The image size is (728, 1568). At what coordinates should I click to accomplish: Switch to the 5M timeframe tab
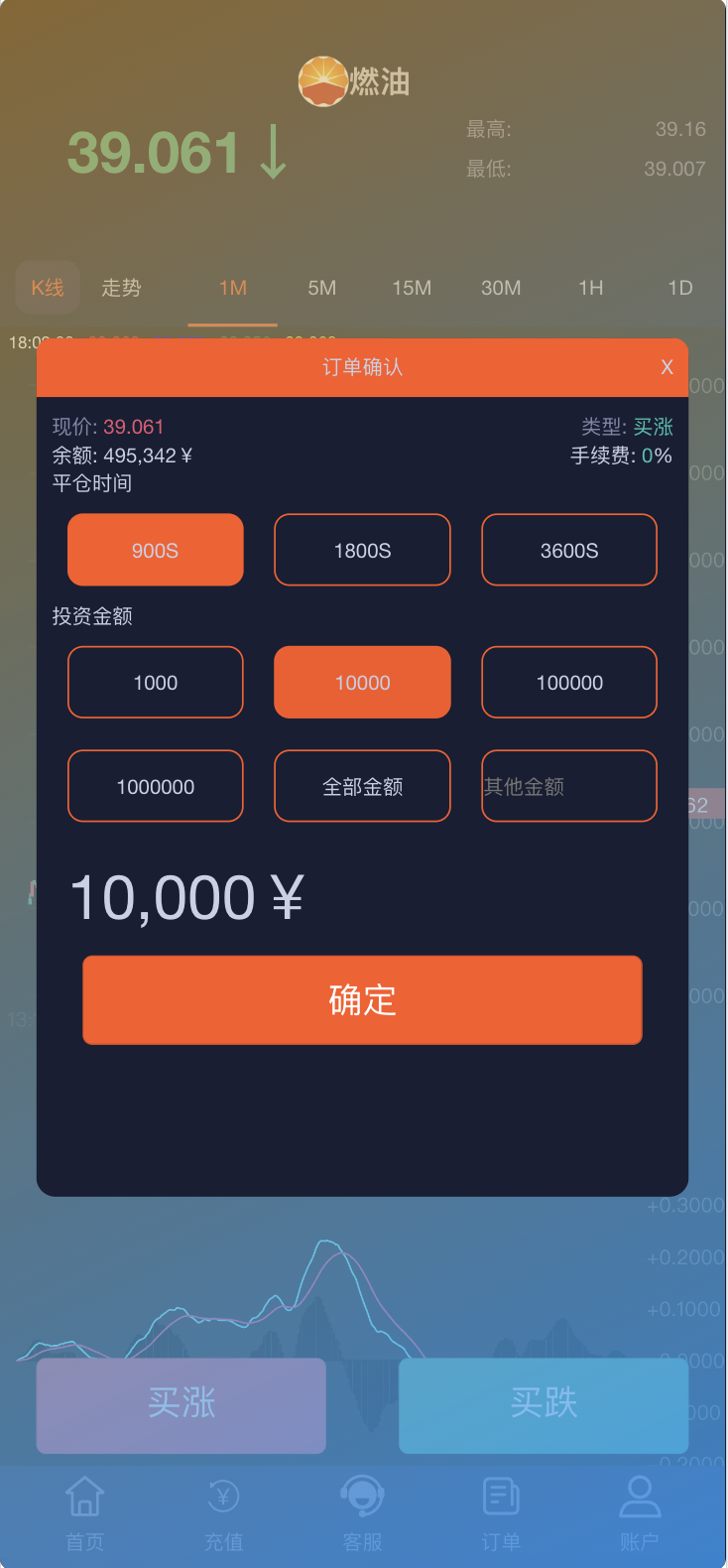(x=321, y=288)
